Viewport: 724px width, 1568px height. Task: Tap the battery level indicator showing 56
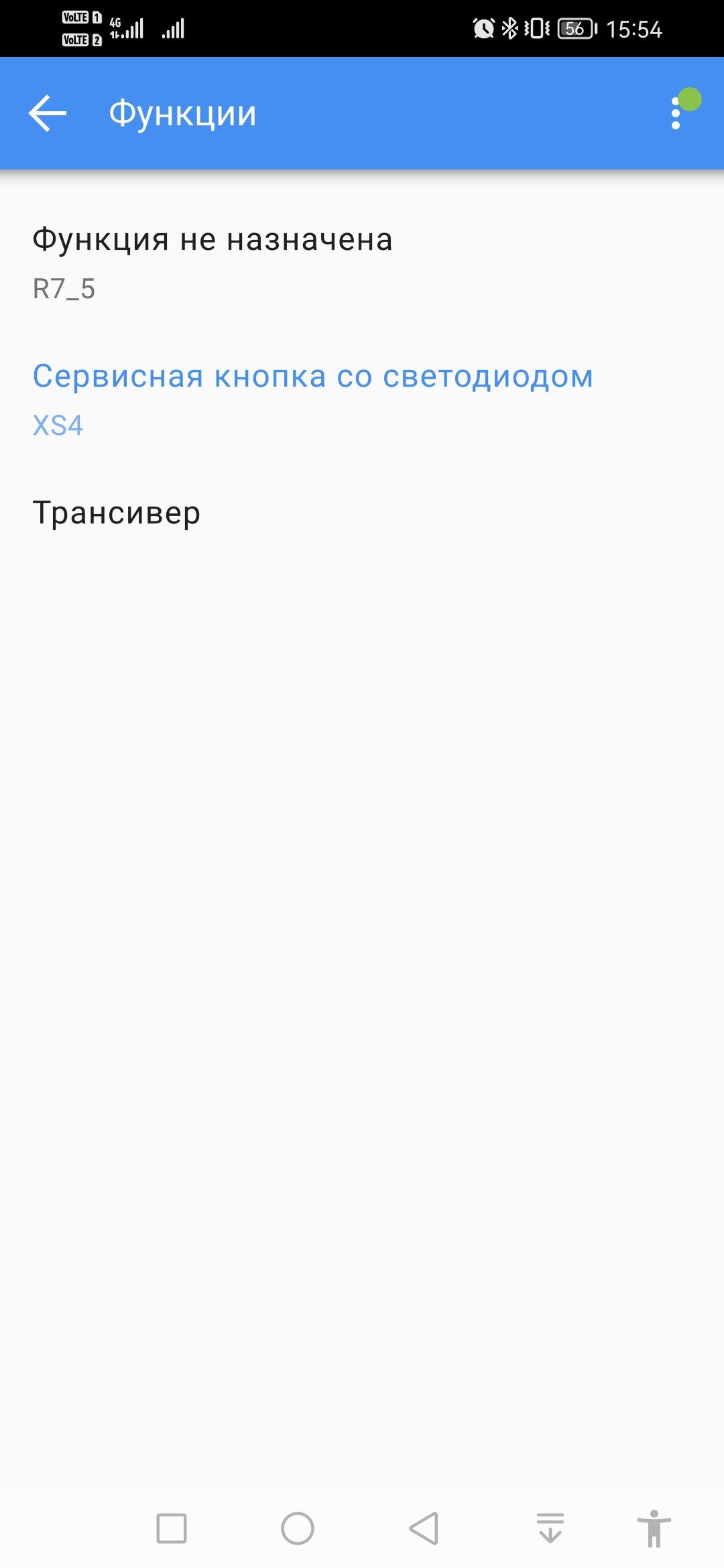tap(575, 28)
